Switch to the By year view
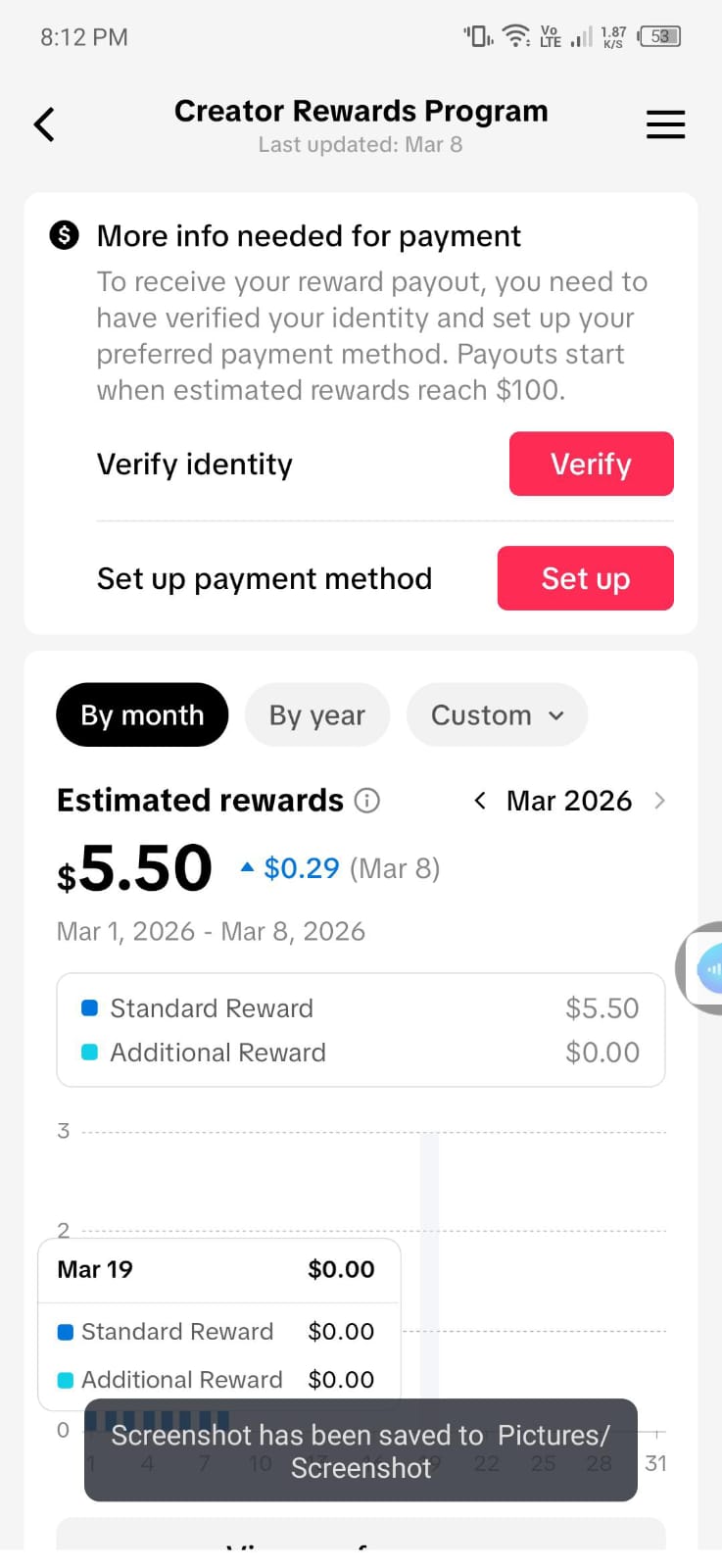The image size is (722, 1568). tap(316, 714)
